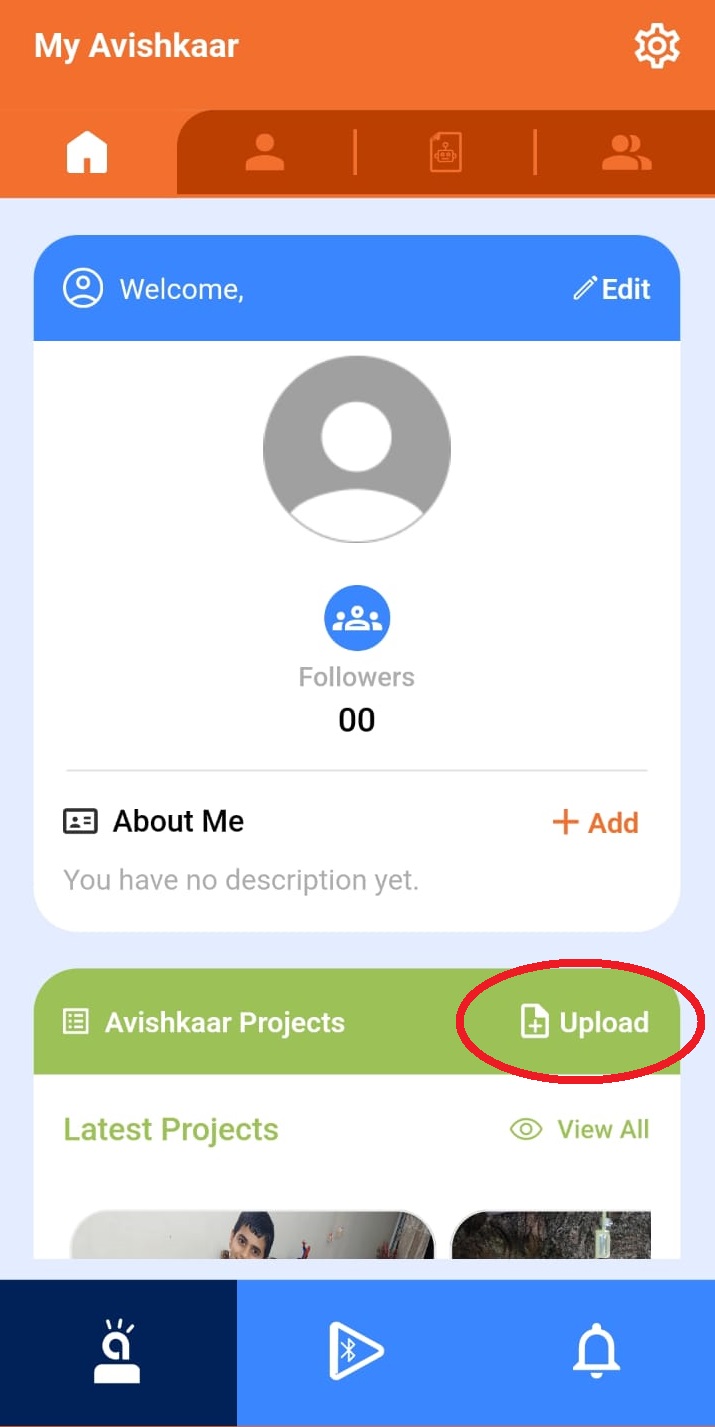The width and height of the screenshot is (715, 1427).
Task: Open the Bluetooth play tab in bottom bar
Action: [357, 1352]
